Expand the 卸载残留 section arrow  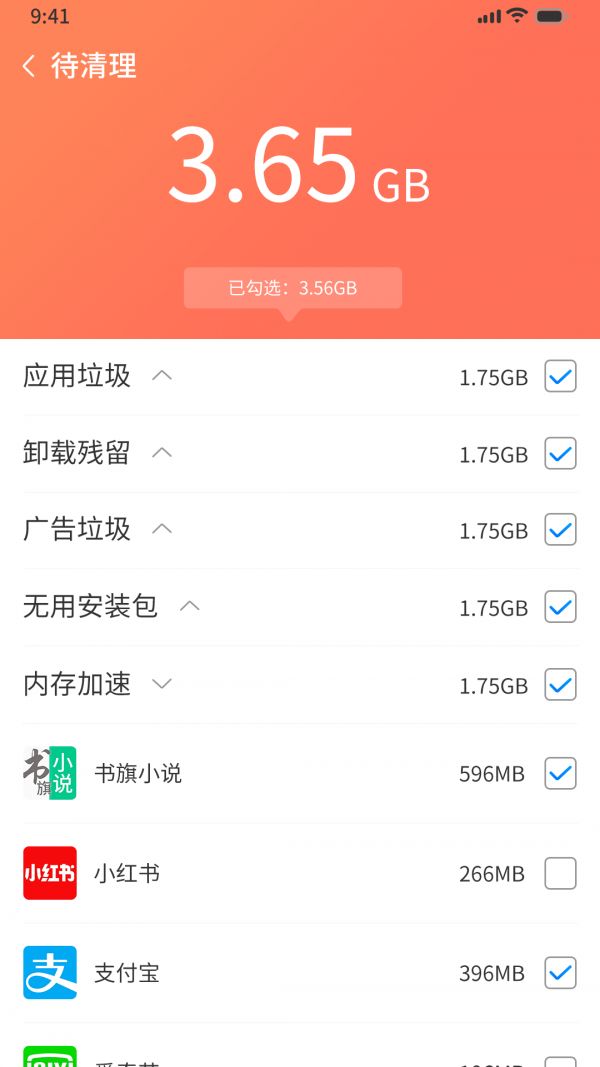162,453
